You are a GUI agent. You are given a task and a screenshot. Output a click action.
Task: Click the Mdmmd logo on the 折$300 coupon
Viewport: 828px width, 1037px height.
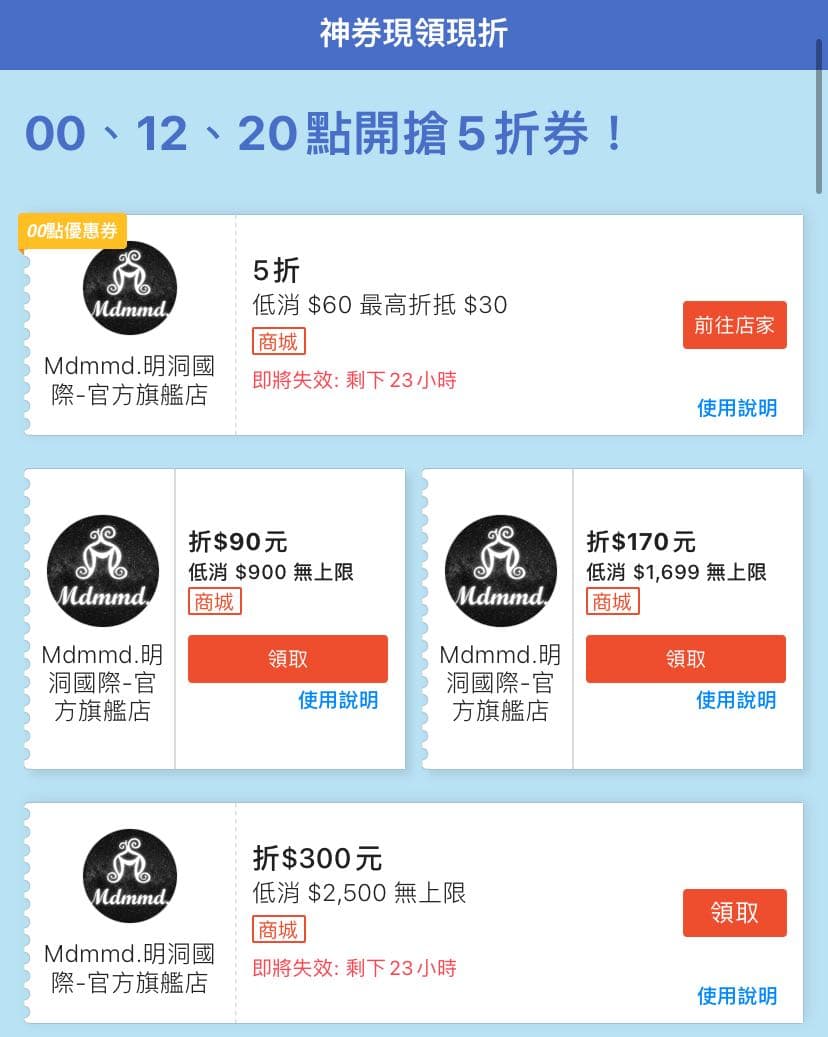[129, 875]
